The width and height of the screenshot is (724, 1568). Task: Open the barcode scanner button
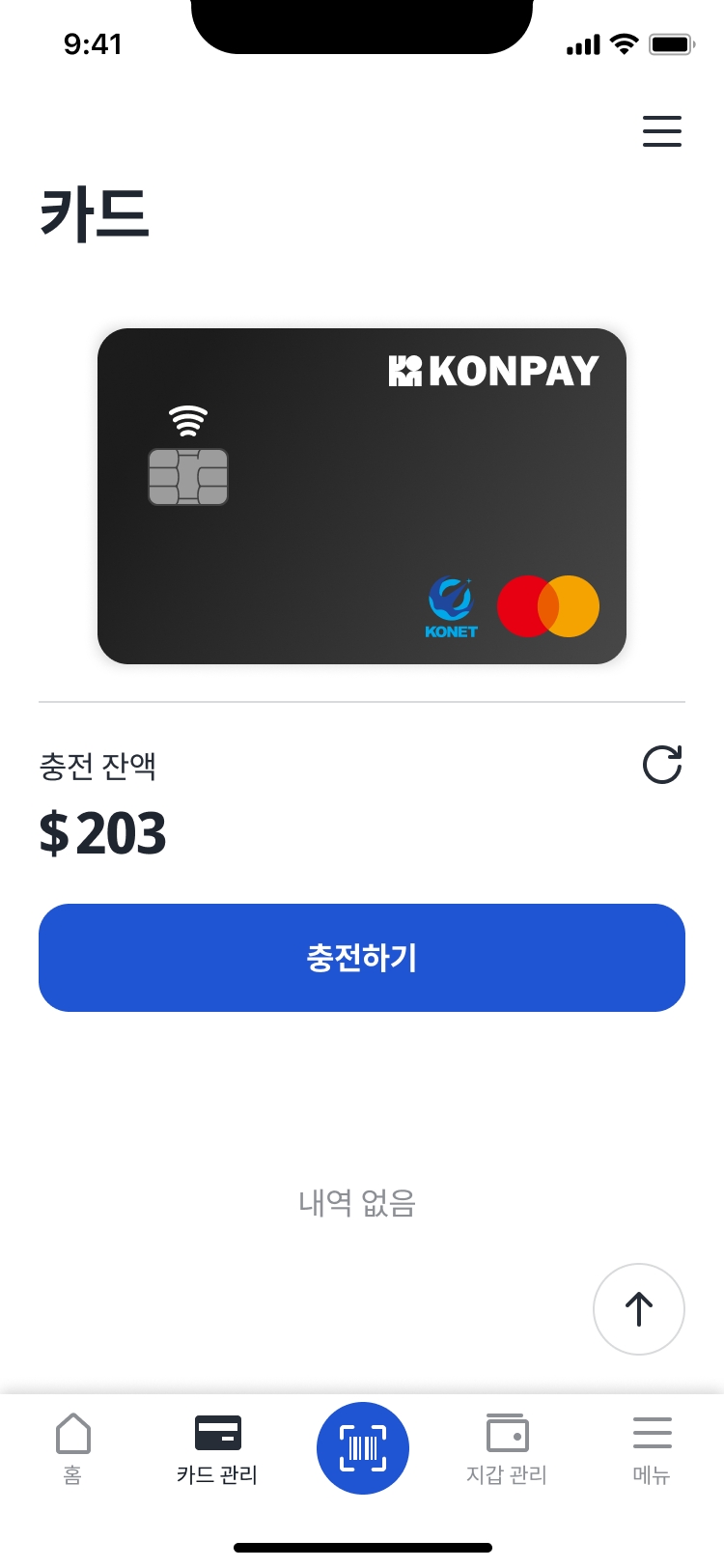click(x=363, y=1447)
